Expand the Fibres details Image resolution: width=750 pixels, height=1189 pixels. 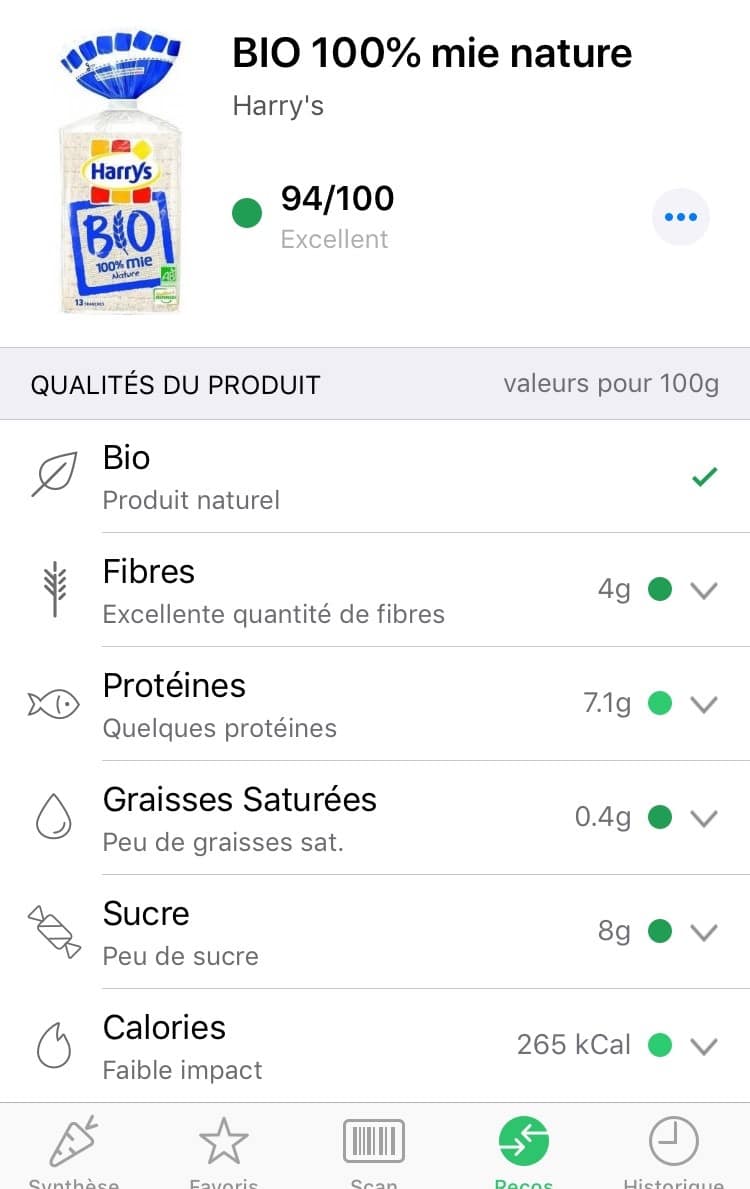click(704, 590)
